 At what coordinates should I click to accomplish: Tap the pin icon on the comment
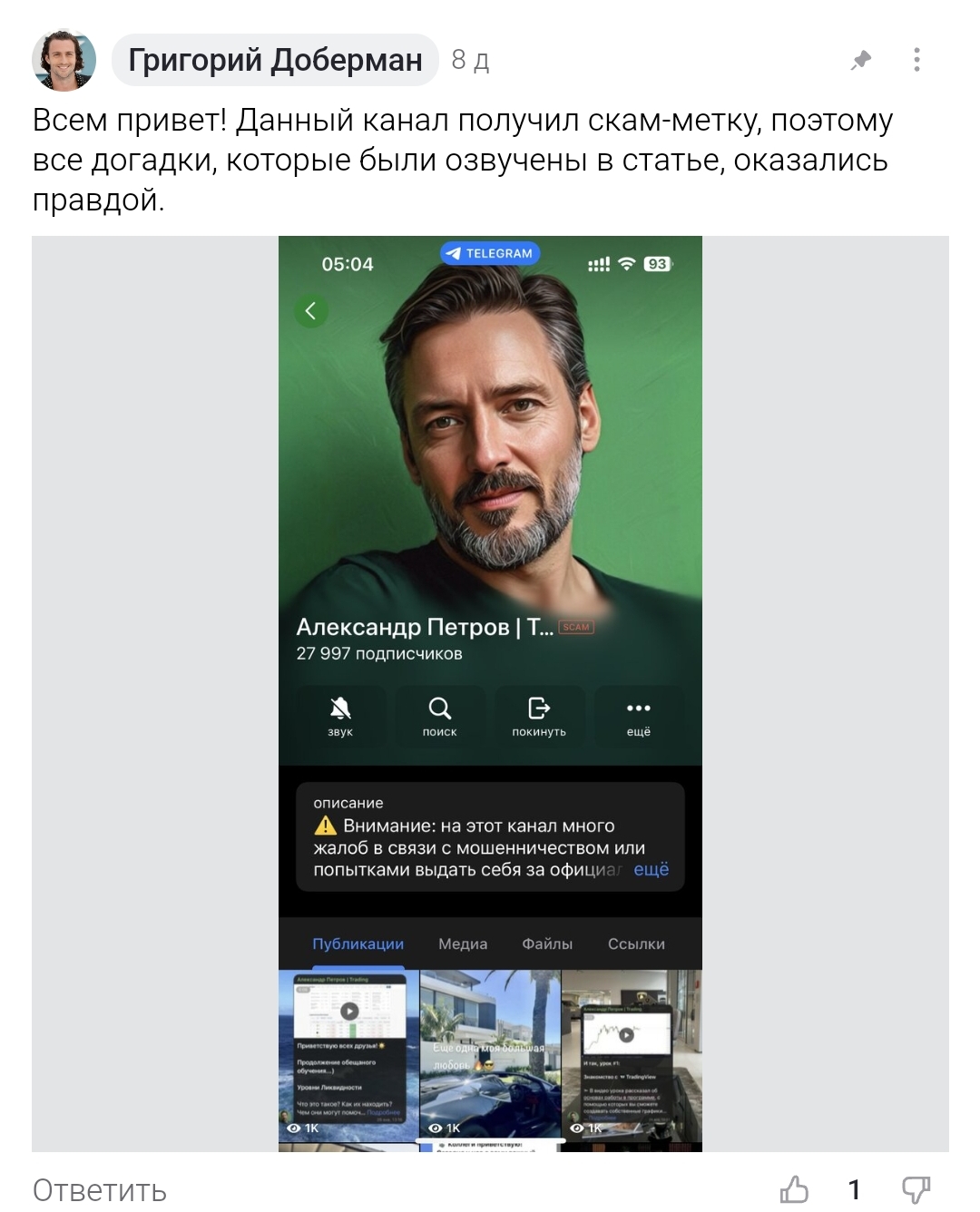[860, 61]
